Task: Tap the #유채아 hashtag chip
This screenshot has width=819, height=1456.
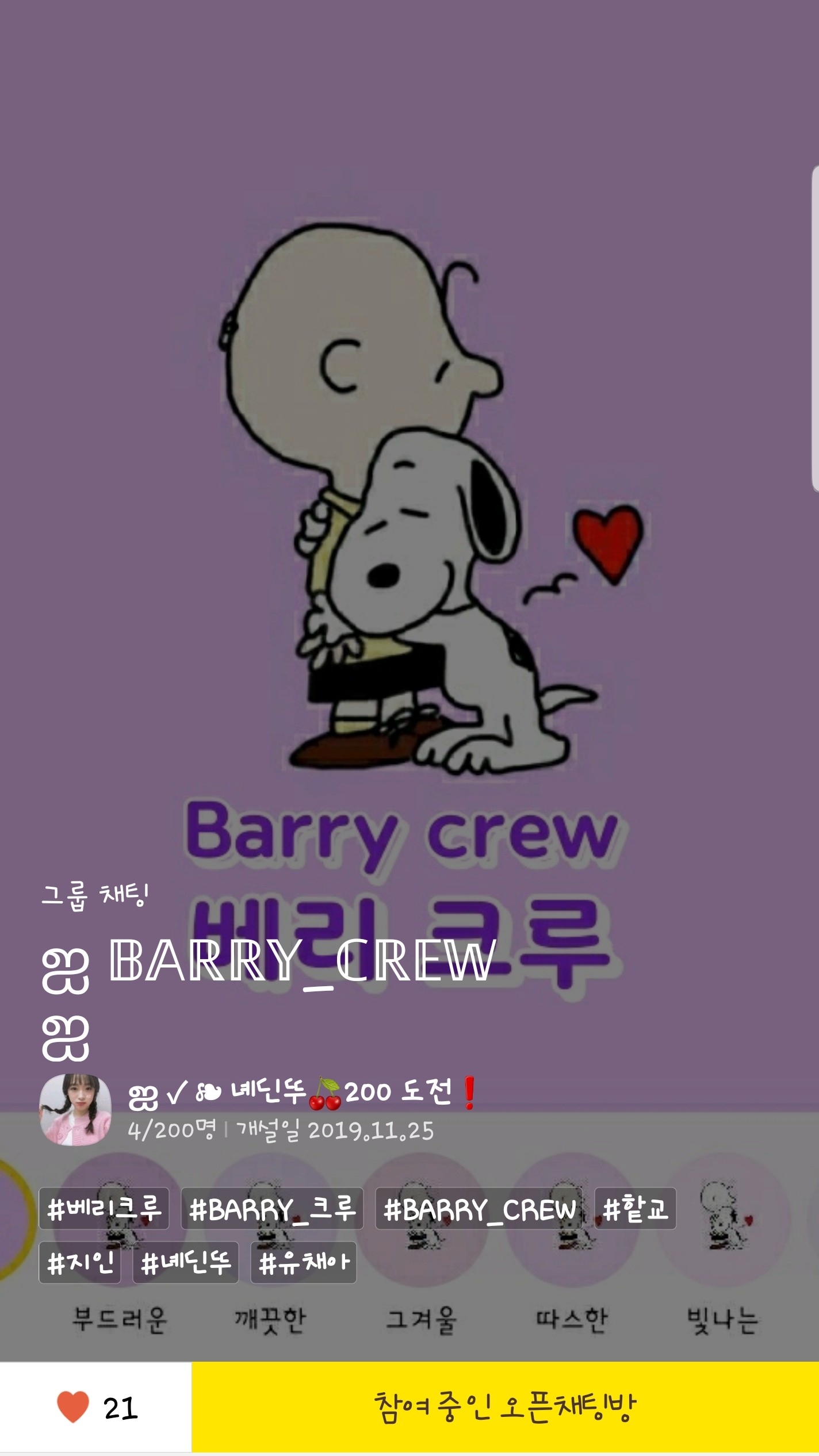Action: 304,1262
